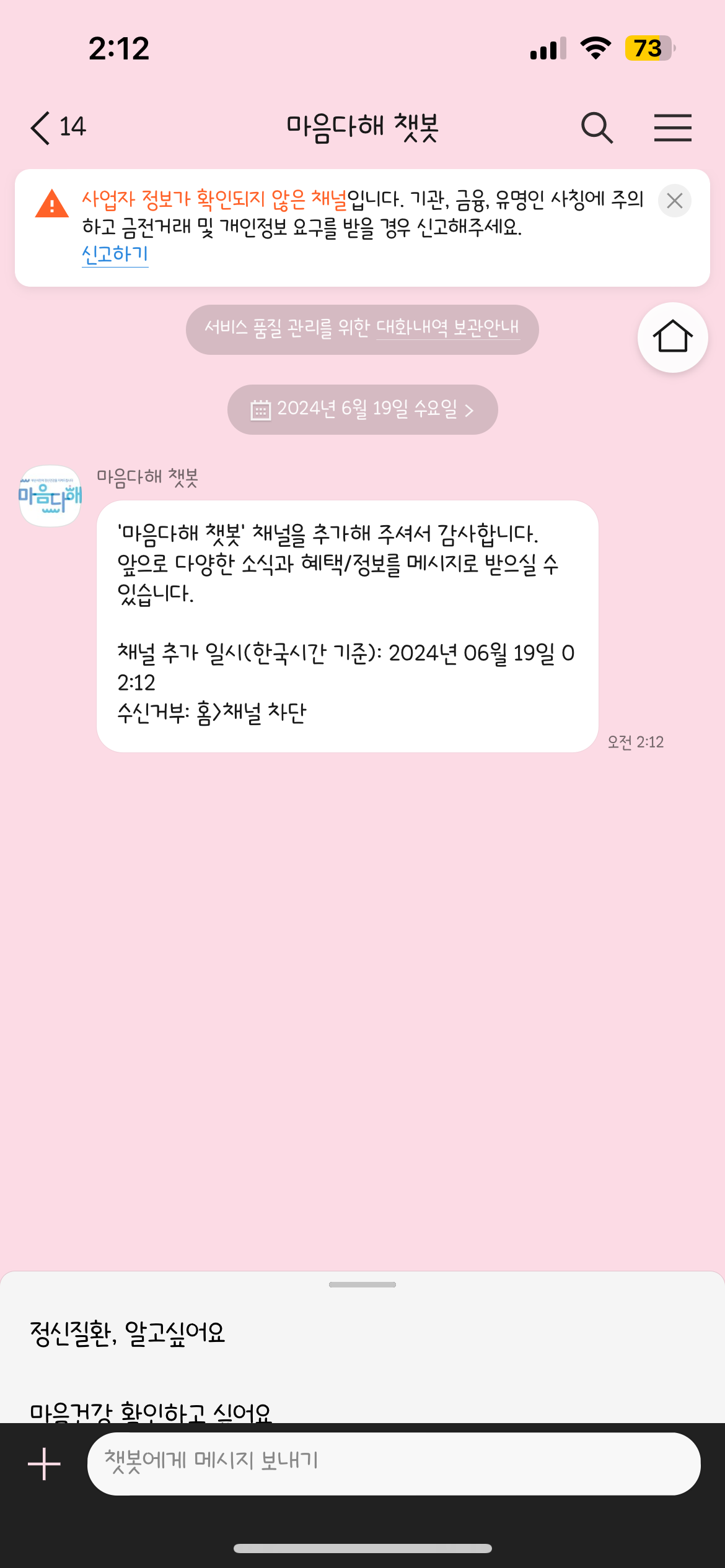Open the channel home button

[672, 338]
